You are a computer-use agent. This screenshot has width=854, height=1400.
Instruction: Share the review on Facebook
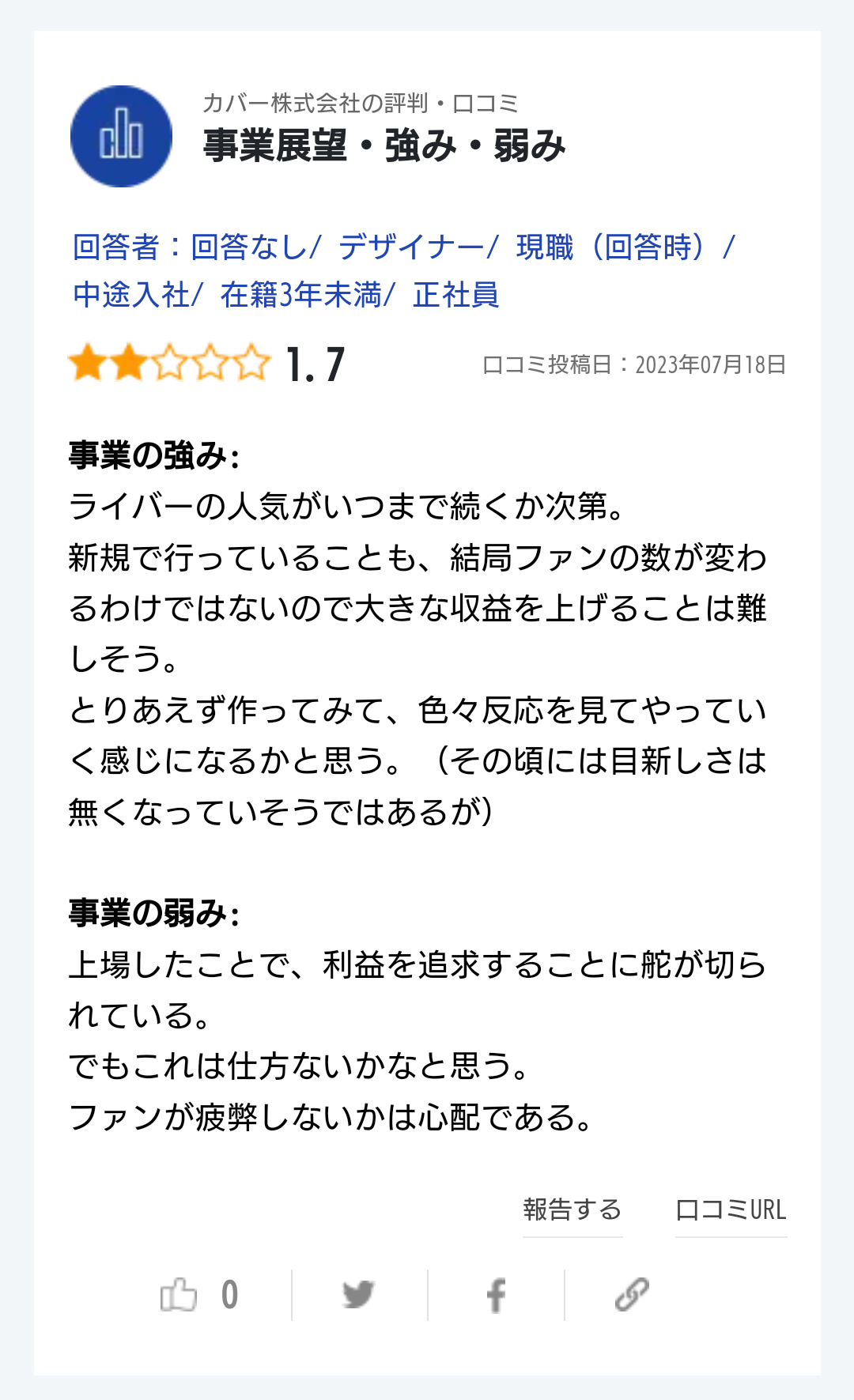click(496, 1295)
